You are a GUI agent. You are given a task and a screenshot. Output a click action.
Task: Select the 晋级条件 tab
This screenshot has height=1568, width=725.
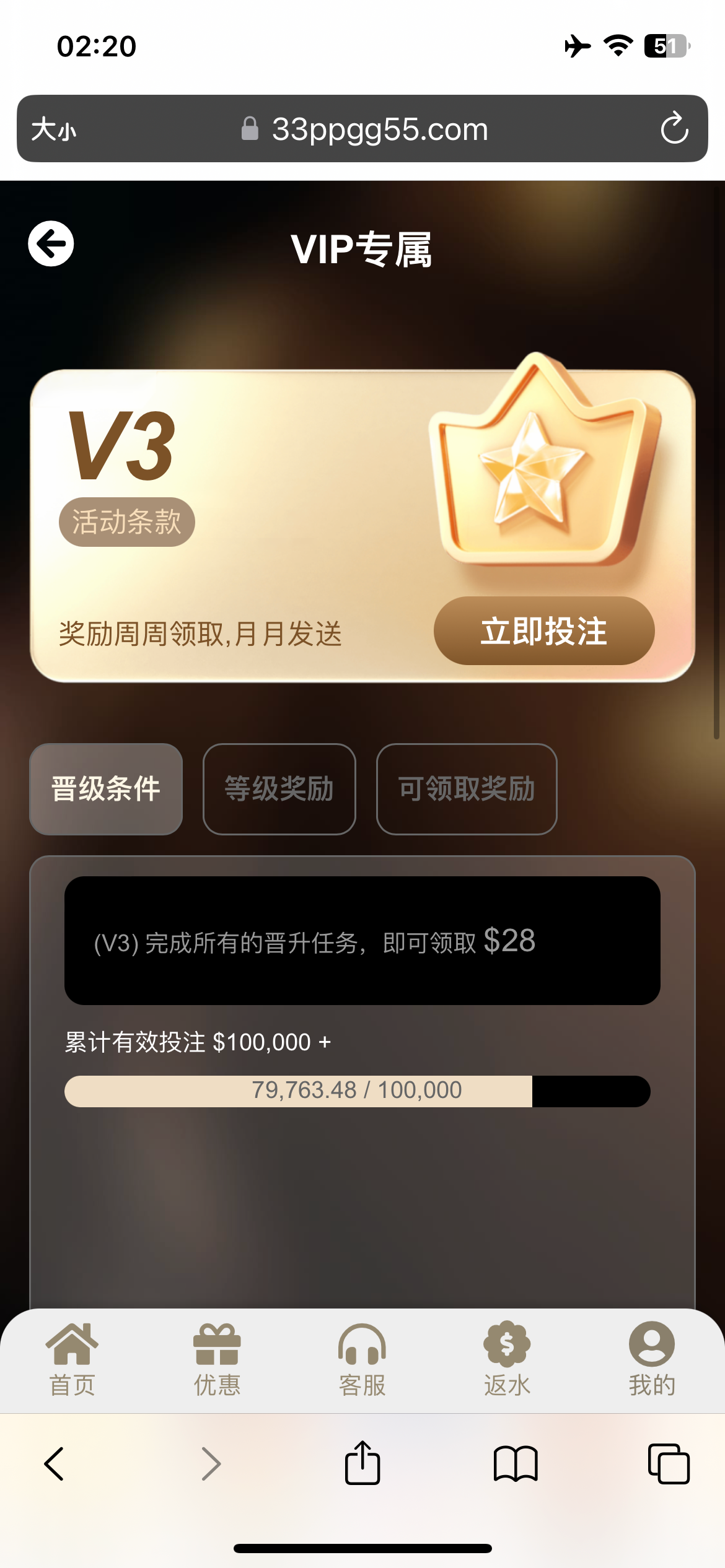pyautogui.click(x=106, y=789)
